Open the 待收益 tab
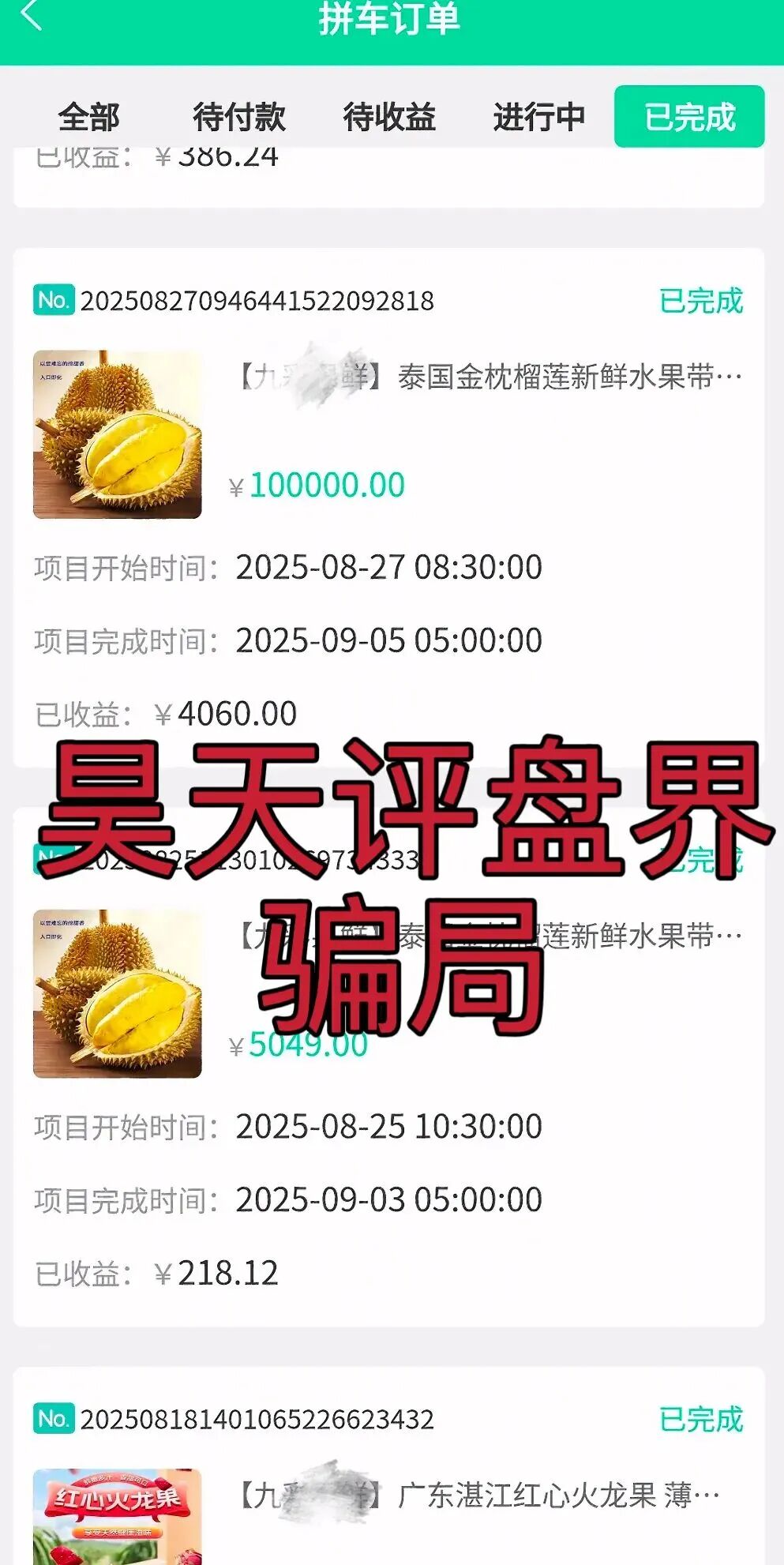This screenshot has height=1565, width=784. [389, 117]
